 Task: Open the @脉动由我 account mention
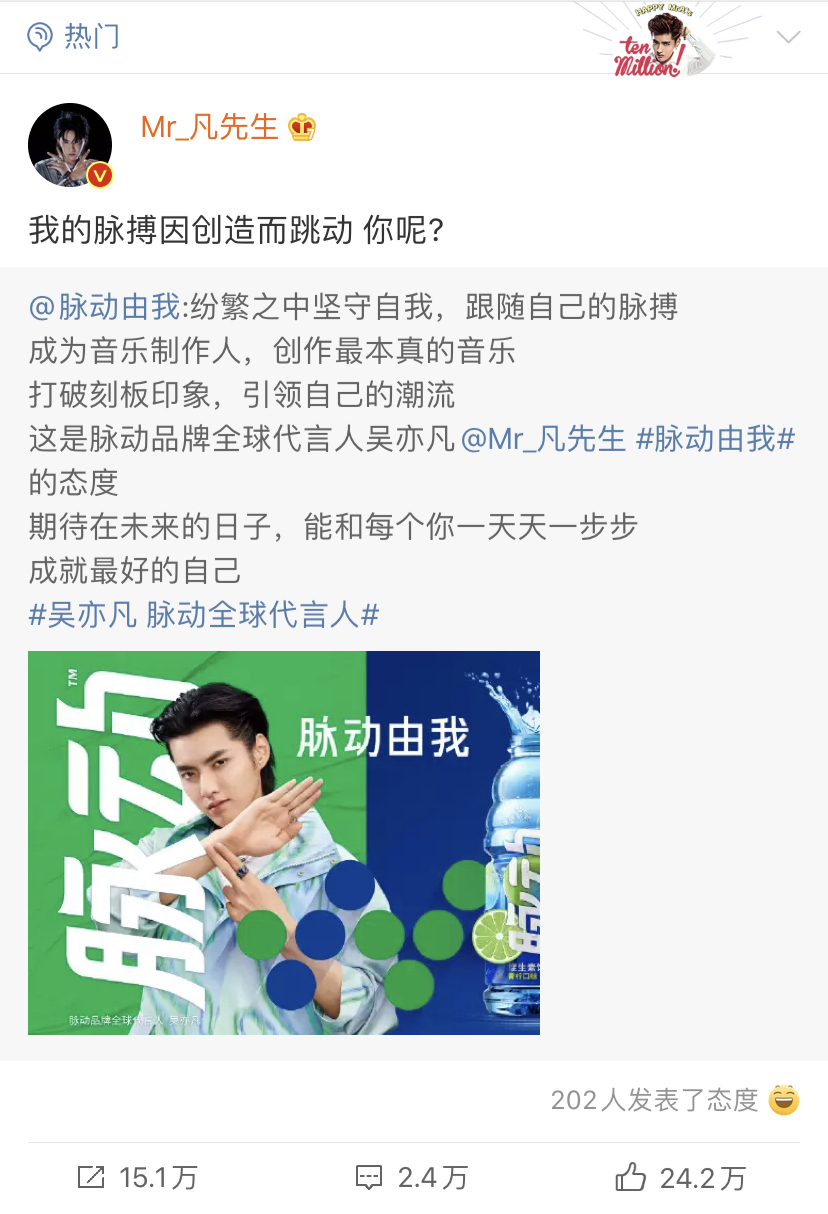106,306
